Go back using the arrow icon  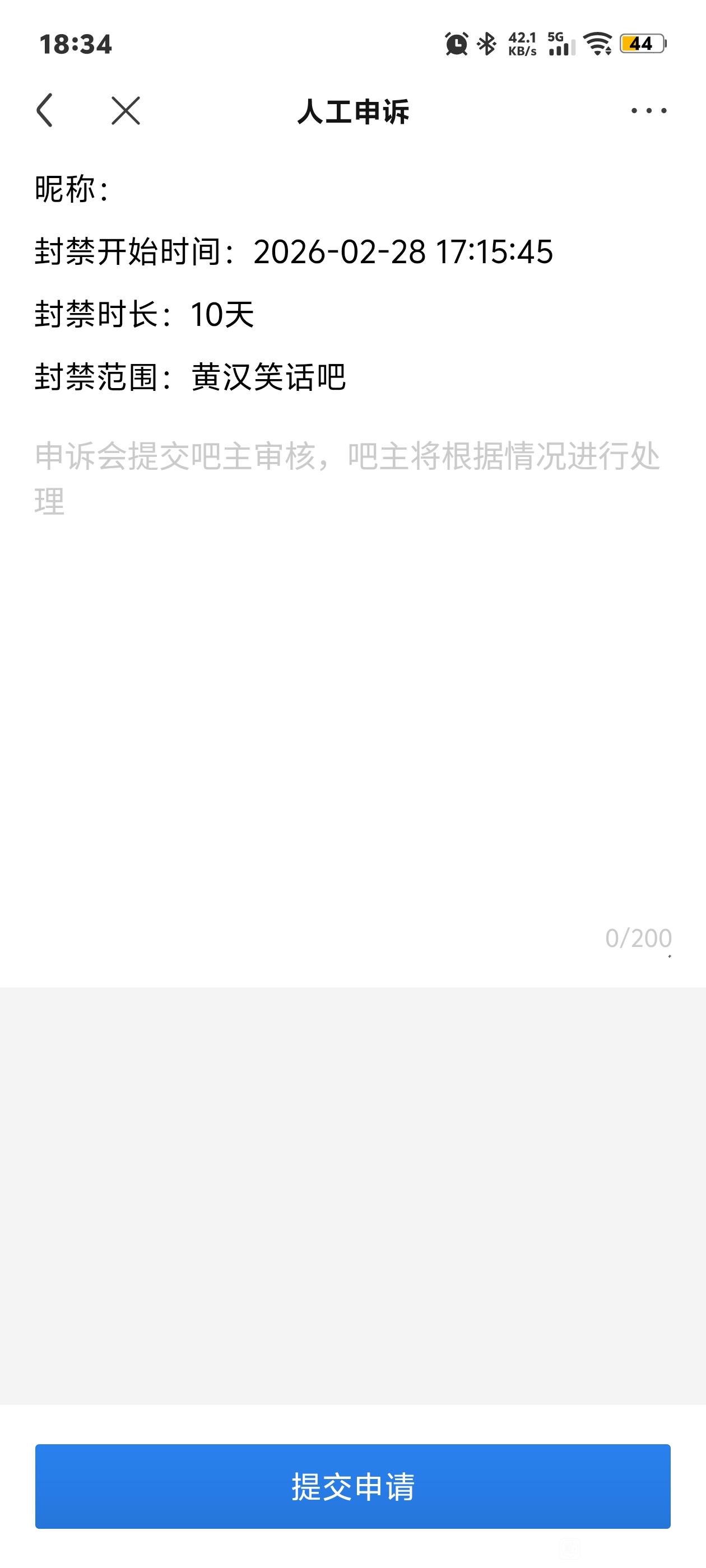45,110
